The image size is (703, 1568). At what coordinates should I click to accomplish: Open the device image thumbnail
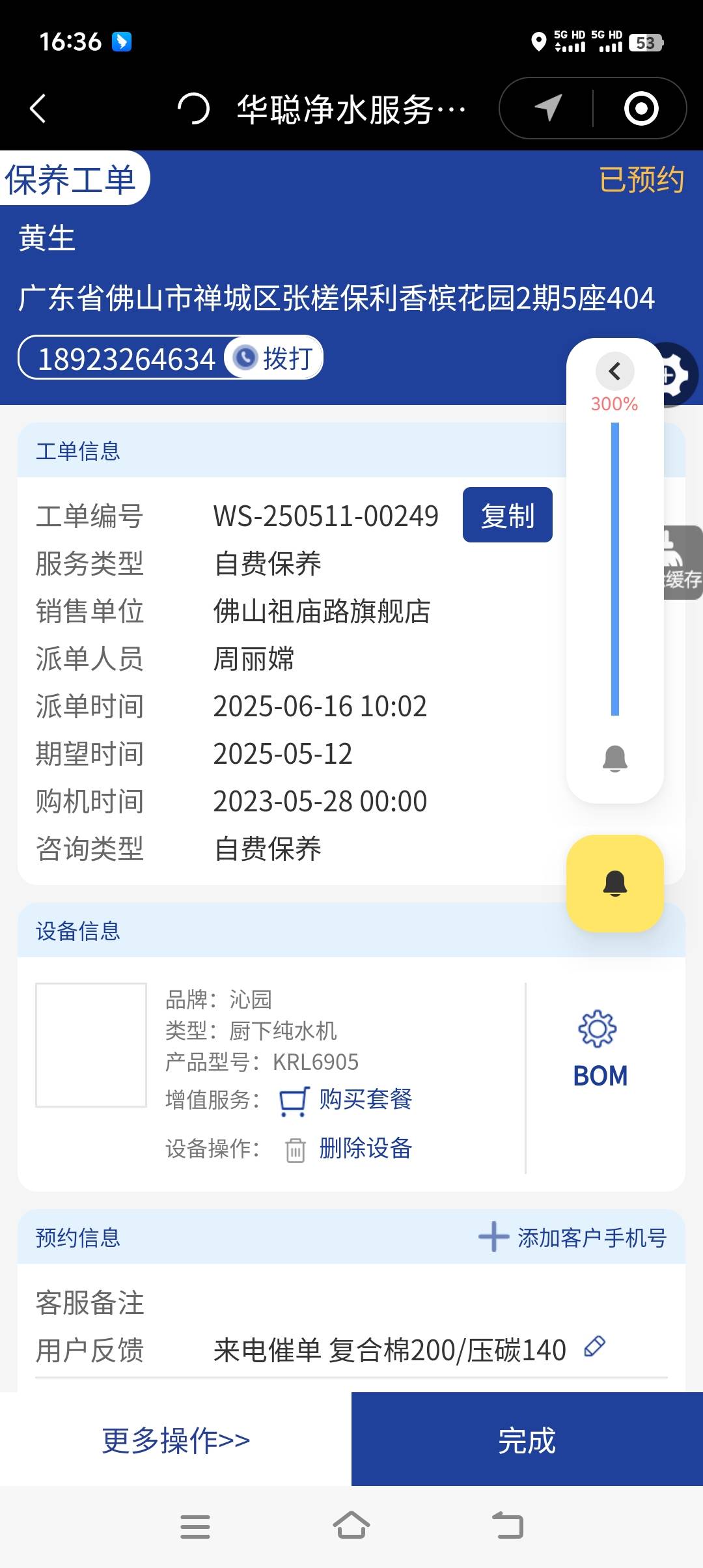91,1045
